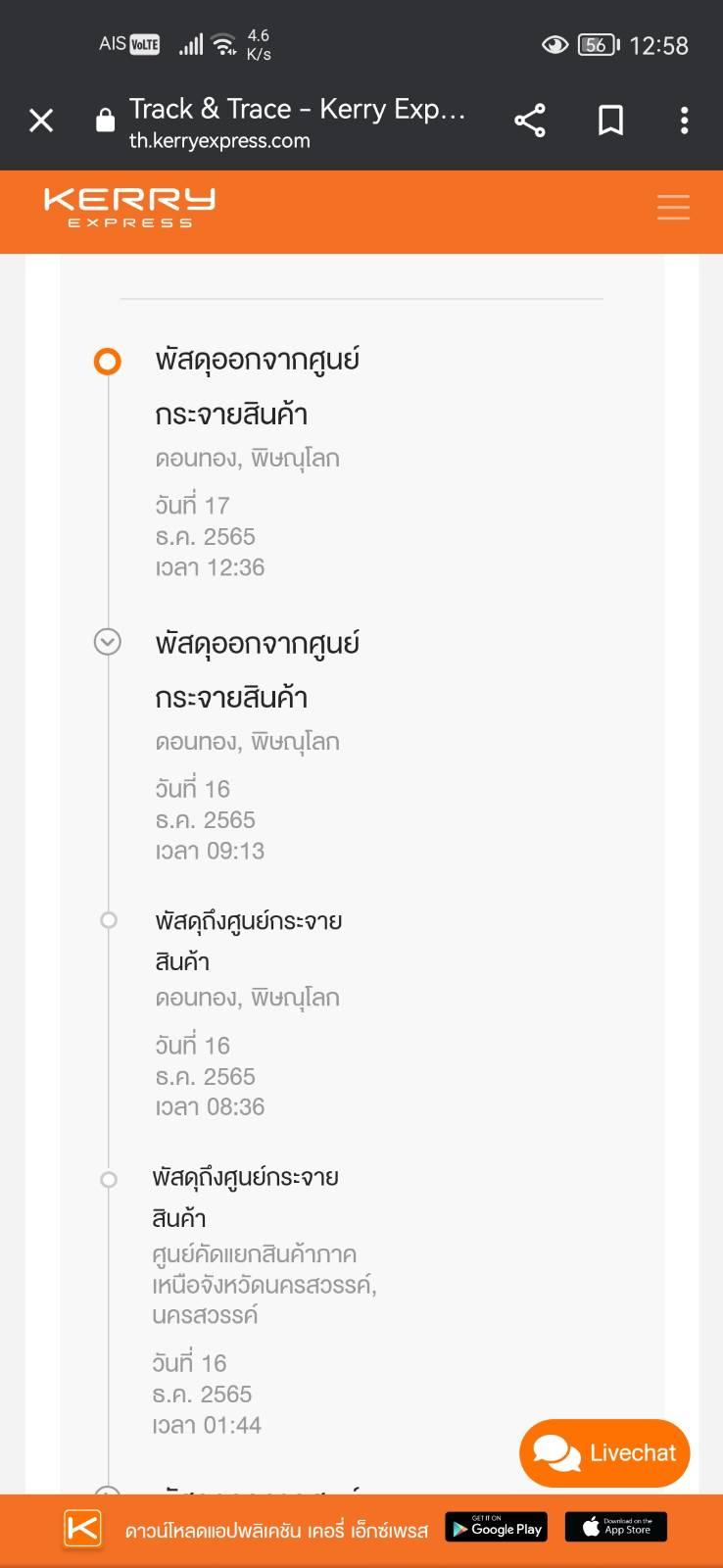Open the browser overflow menu
Image resolution: width=723 pixels, height=1568 pixels.
click(x=684, y=121)
